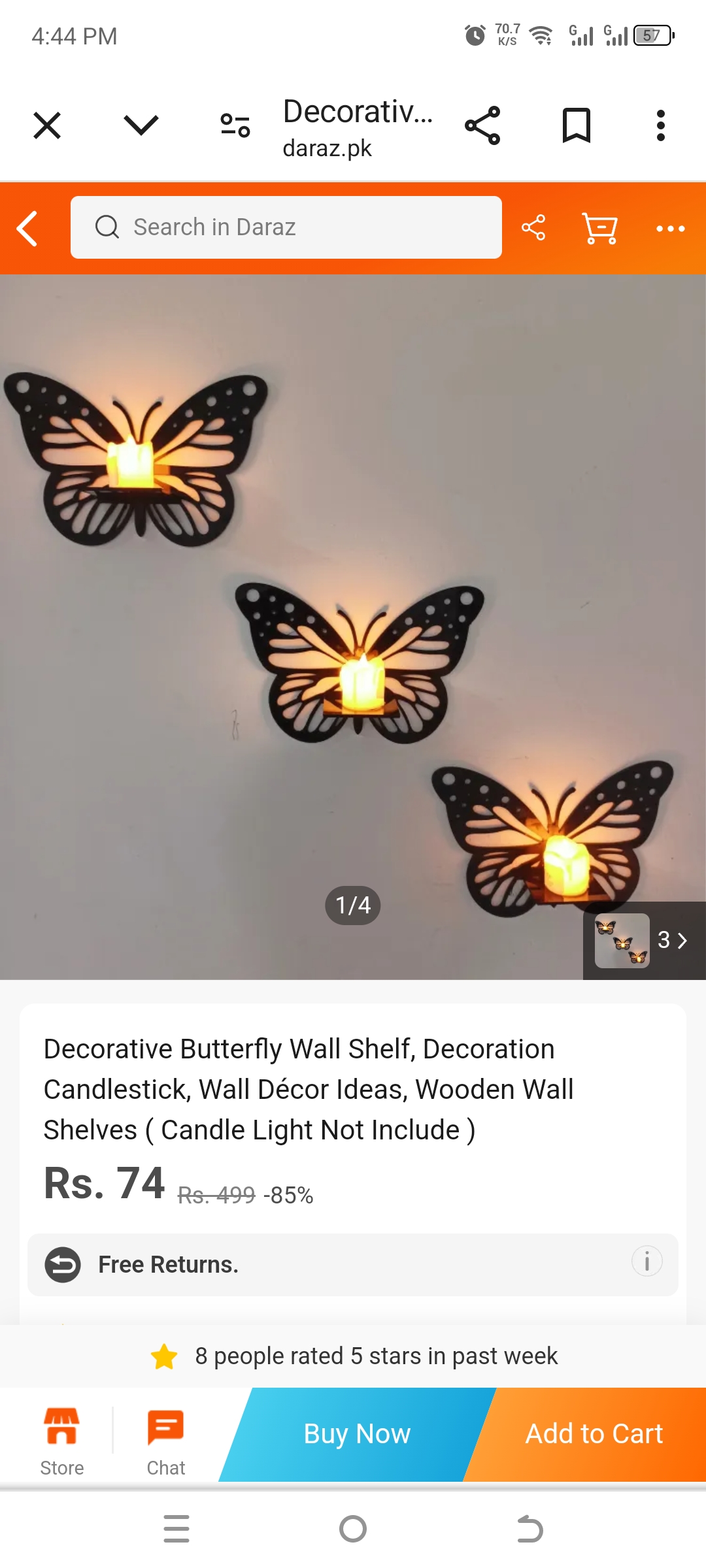Visit the seller Store

click(61, 1442)
